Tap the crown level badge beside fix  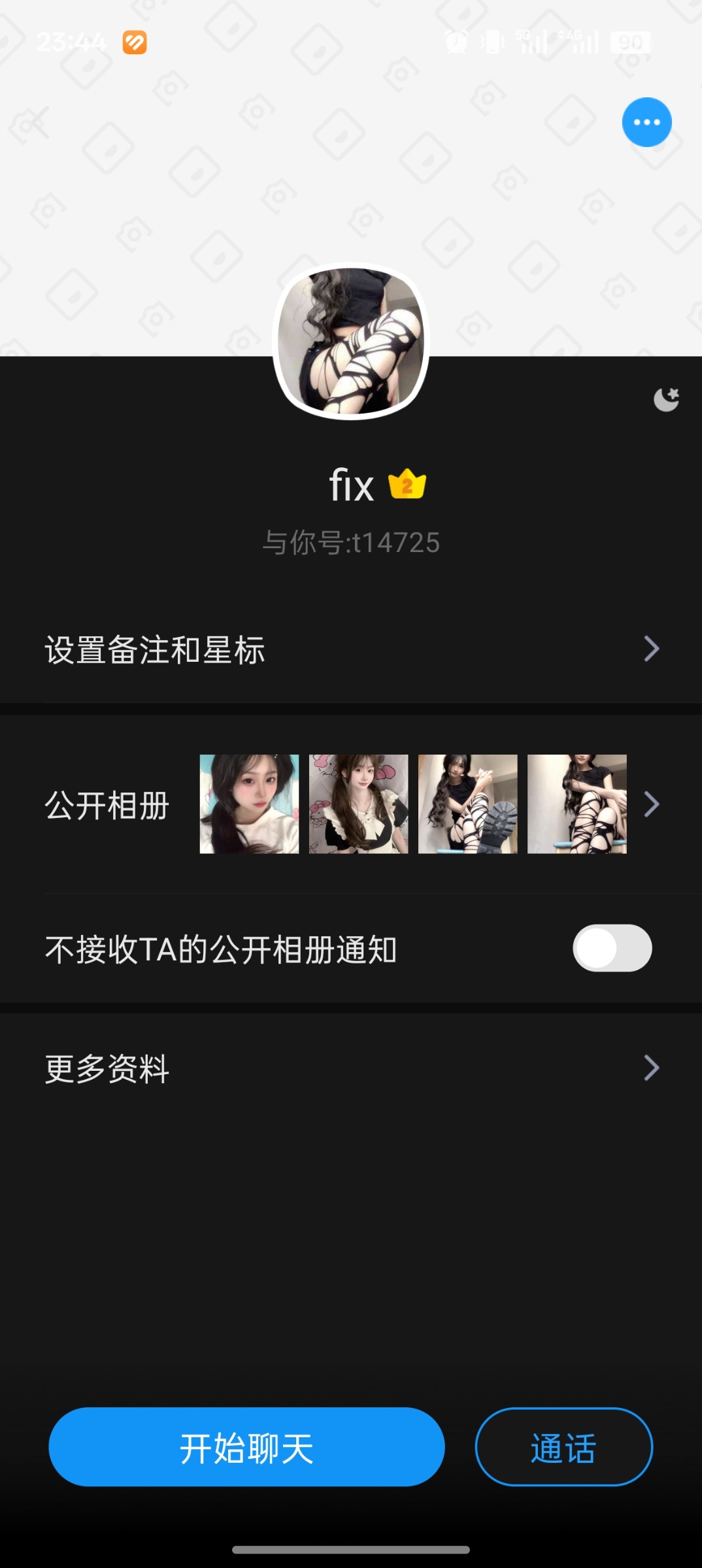[x=407, y=484]
